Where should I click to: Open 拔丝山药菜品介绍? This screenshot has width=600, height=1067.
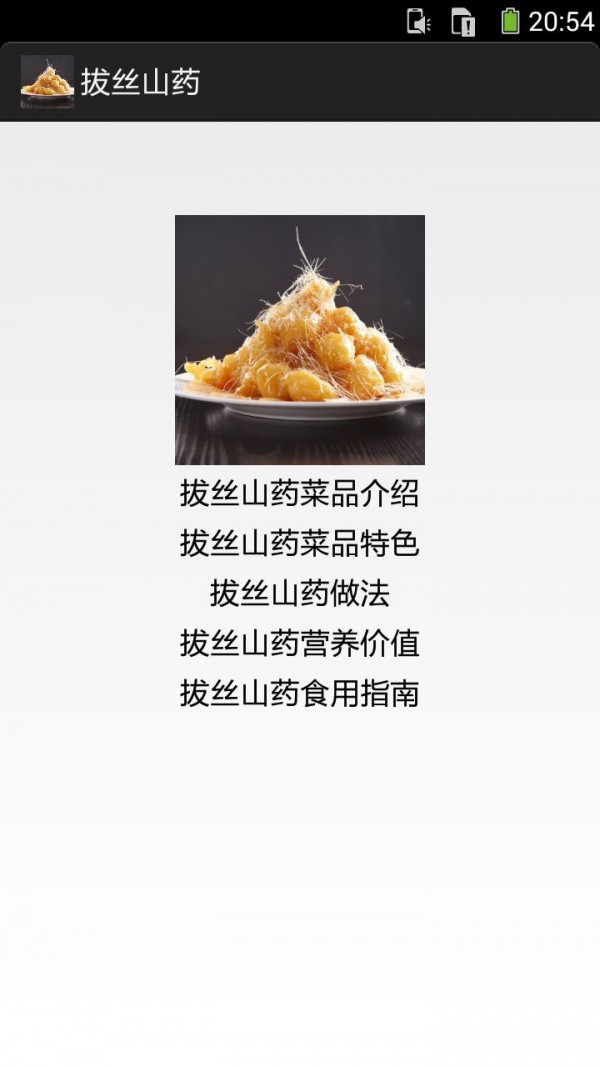pos(299,493)
